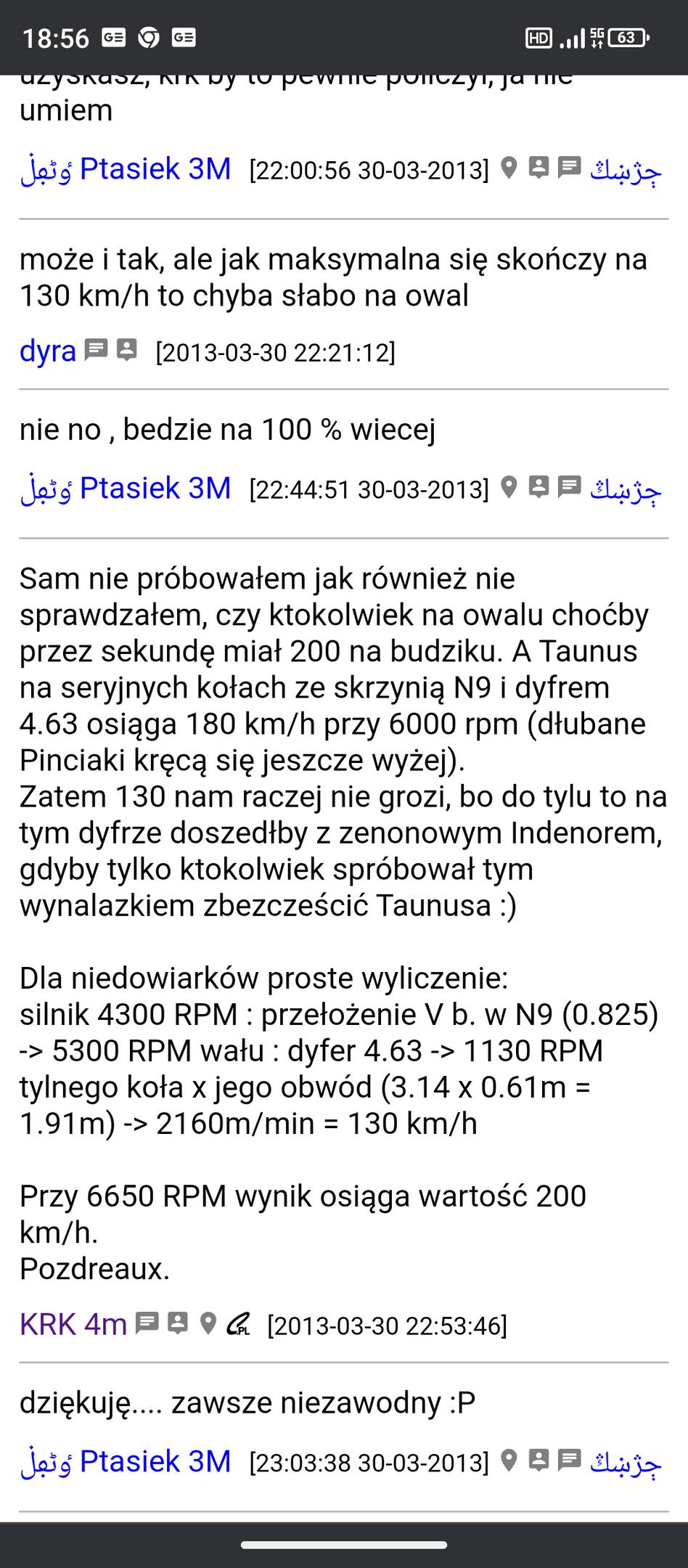Tap profile card icon on 22:44:51 post
This screenshot has height=1568, width=688.
click(x=538, y=487)
